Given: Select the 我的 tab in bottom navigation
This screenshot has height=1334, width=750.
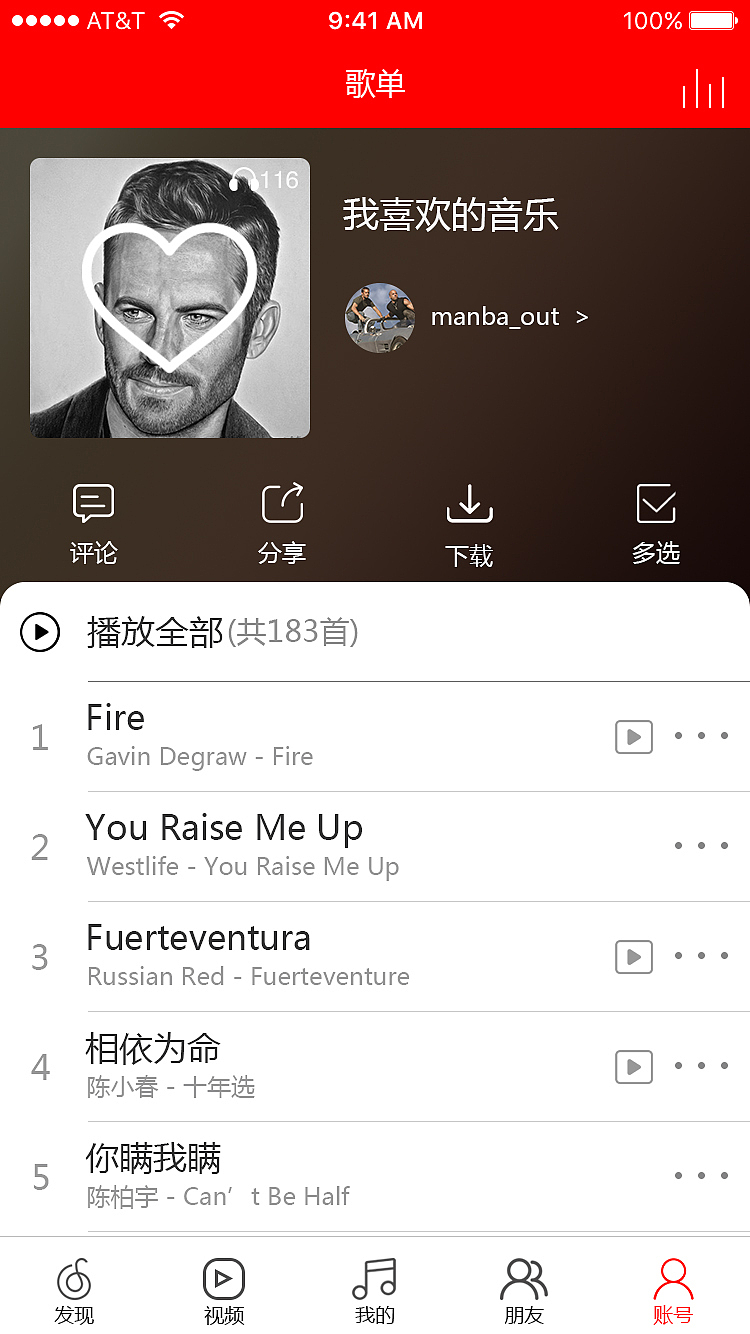Looking at the screenshot, I should (x=374, y=1288).
